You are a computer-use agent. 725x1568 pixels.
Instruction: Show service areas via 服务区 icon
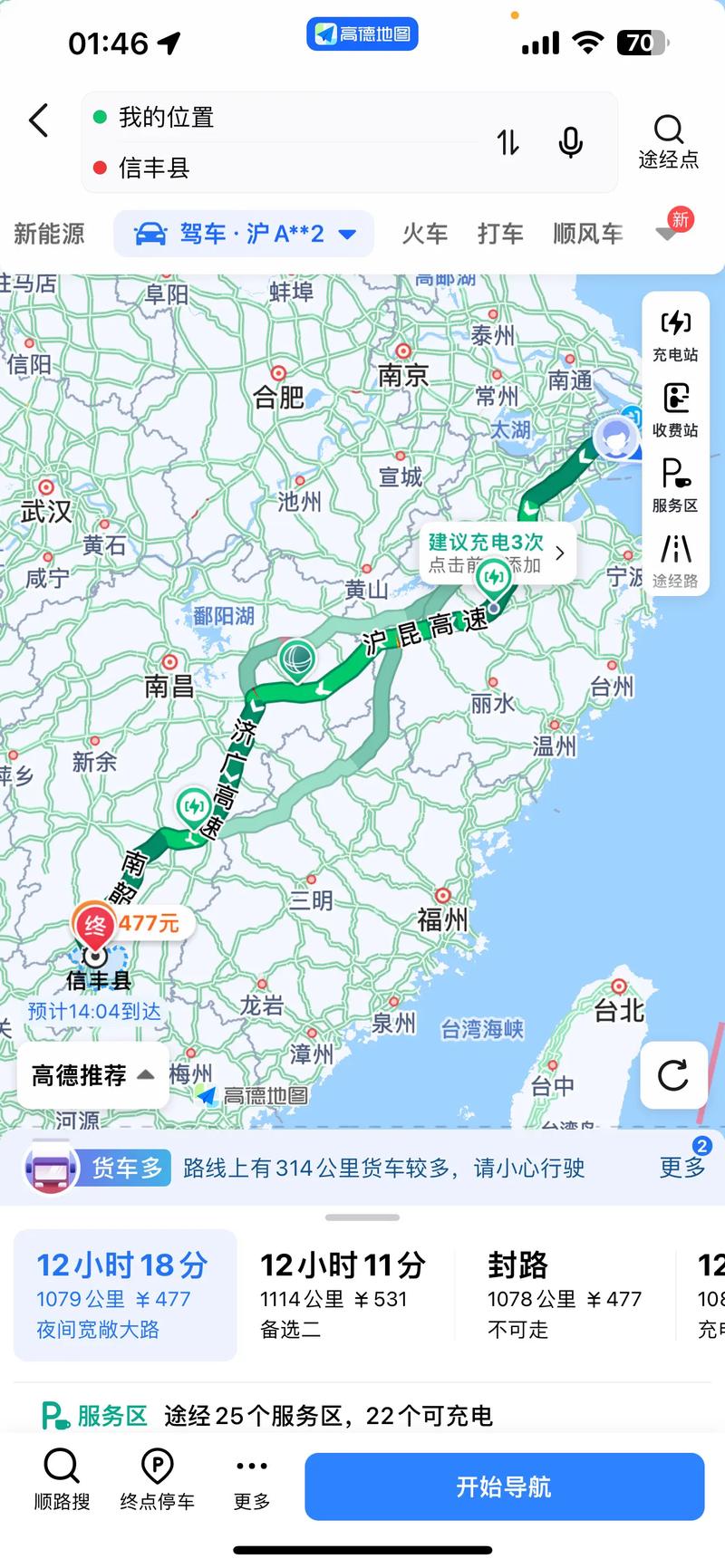[x=673, y=489]
